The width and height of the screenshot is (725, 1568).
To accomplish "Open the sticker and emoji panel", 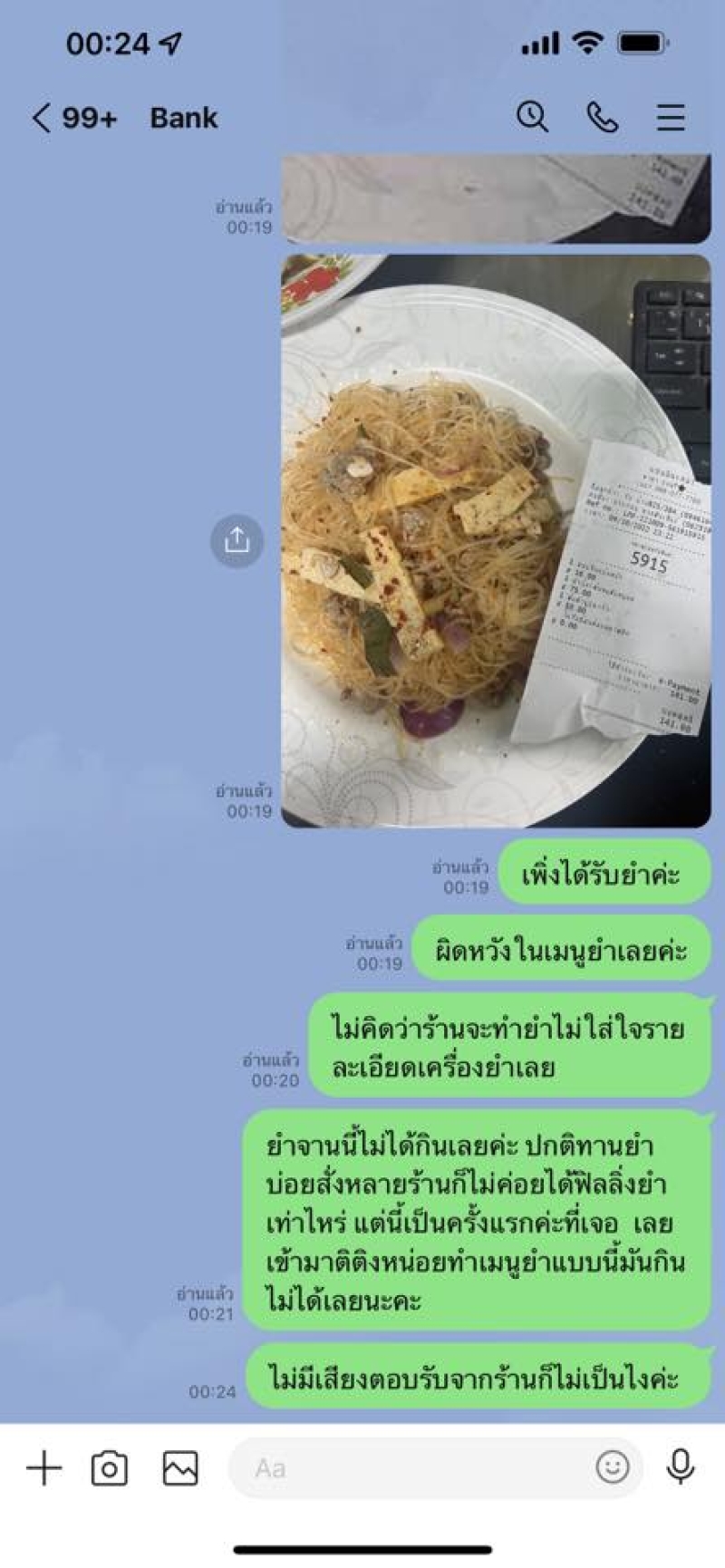I will pyautogui.click(x=613, y=1466).
